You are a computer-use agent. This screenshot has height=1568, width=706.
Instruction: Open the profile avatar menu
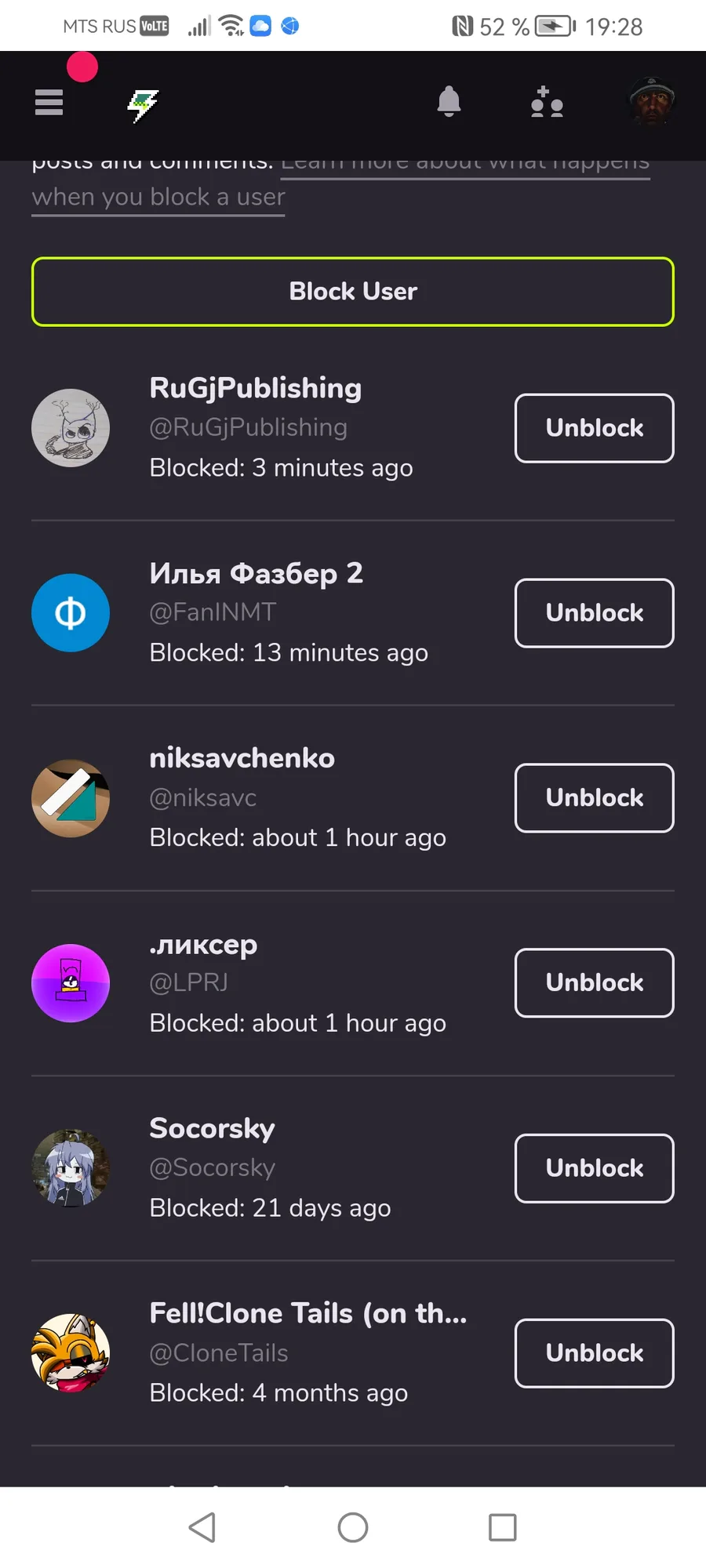click(x=652, y=102)
